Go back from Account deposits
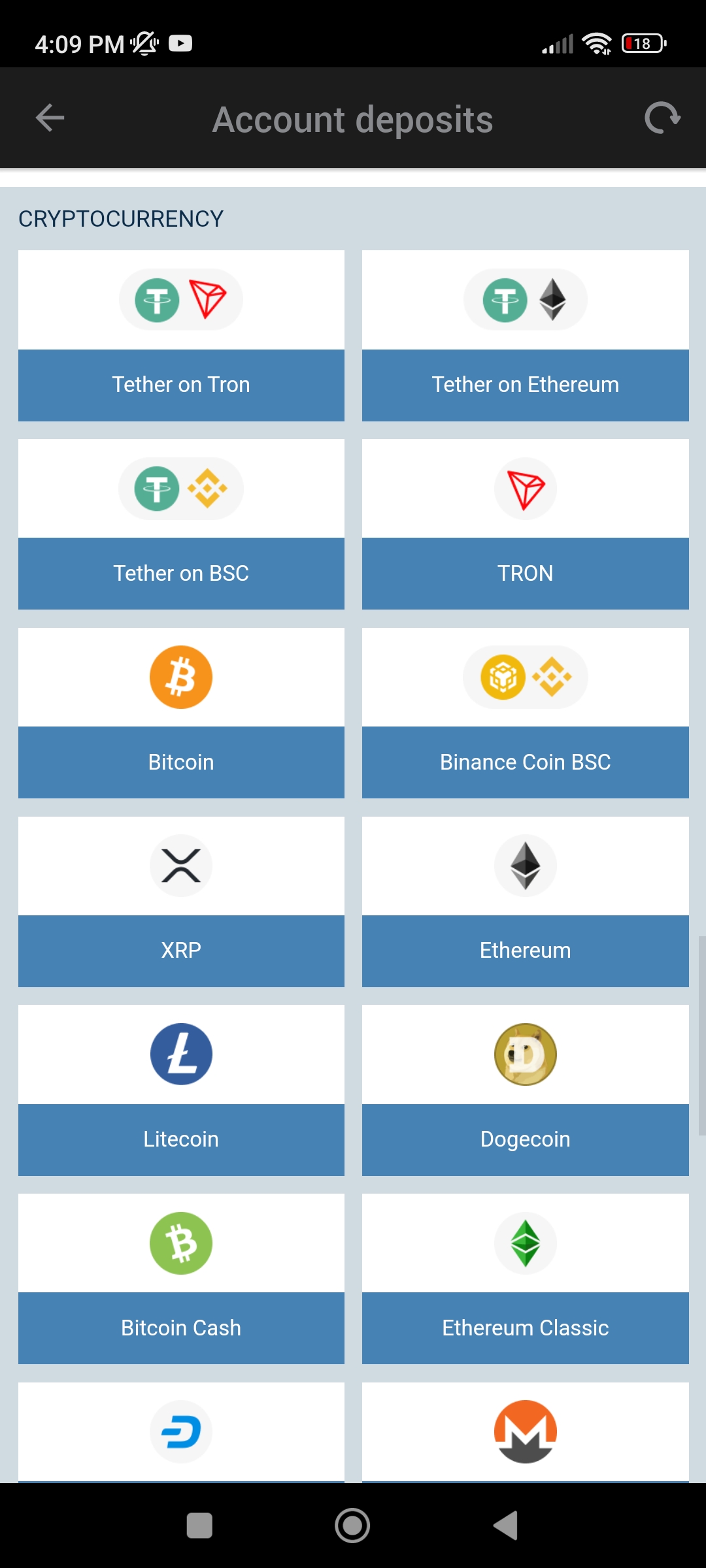The width and height of the screenshot is (706, 1568). pyautogui.click(x=50, y=118)
